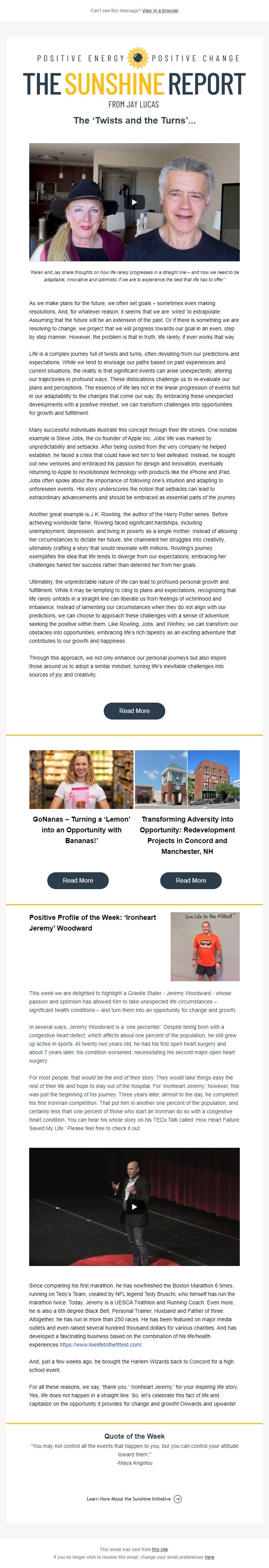269x1568 pixels.
Task: Open the Concord and Manchester buildings image
Action: pos(187,779)
